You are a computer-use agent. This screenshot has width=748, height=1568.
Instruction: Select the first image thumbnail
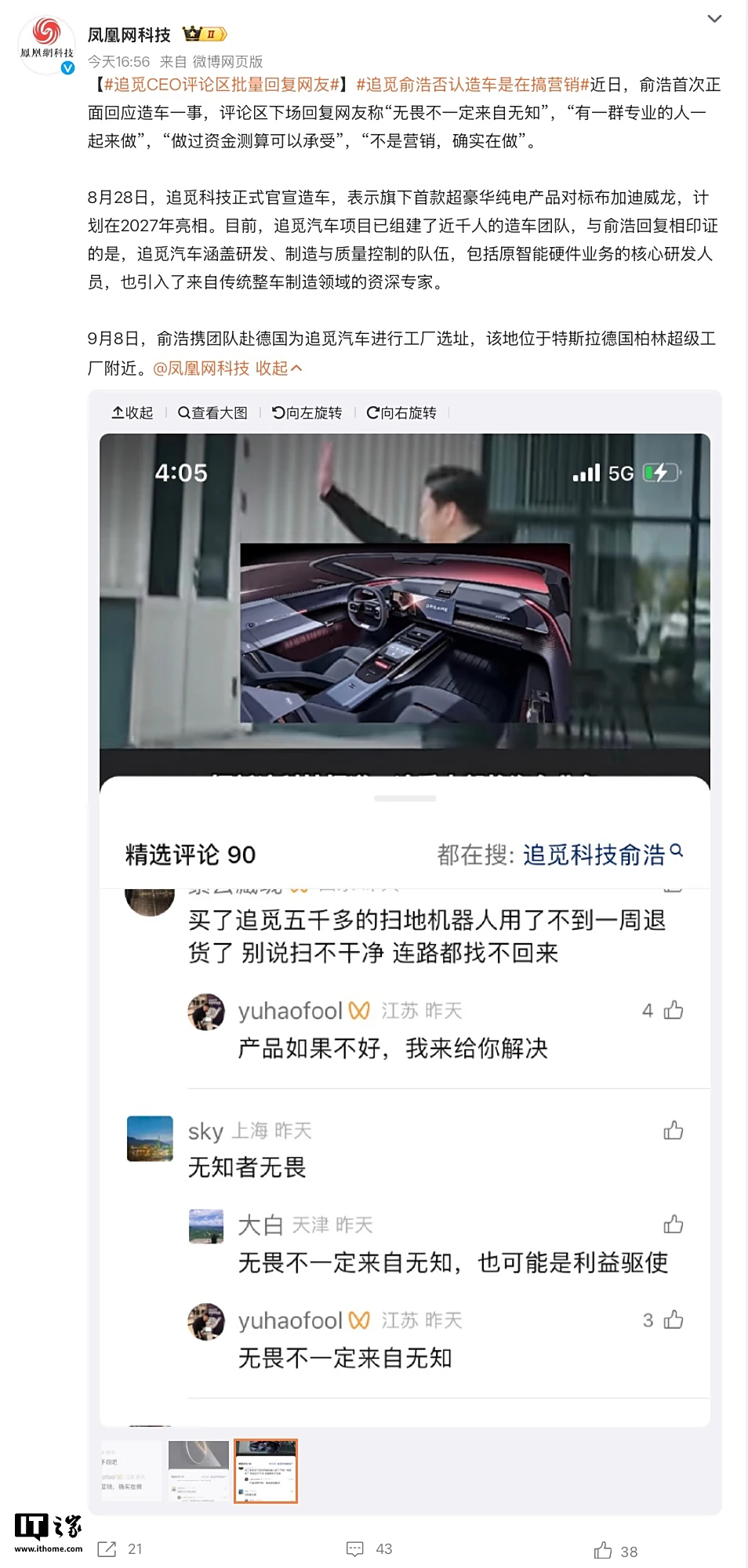coord(131,1471)
